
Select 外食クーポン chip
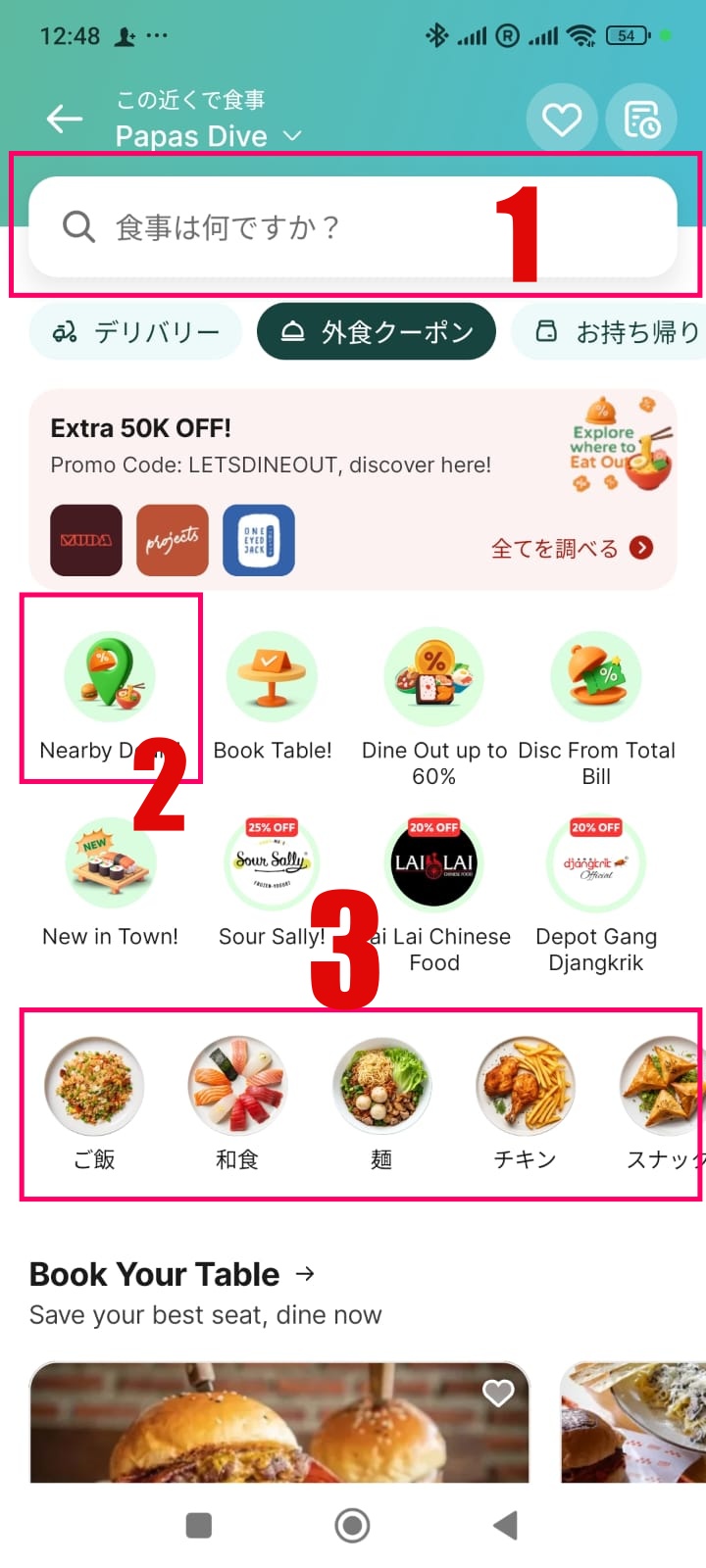point(377,332)
